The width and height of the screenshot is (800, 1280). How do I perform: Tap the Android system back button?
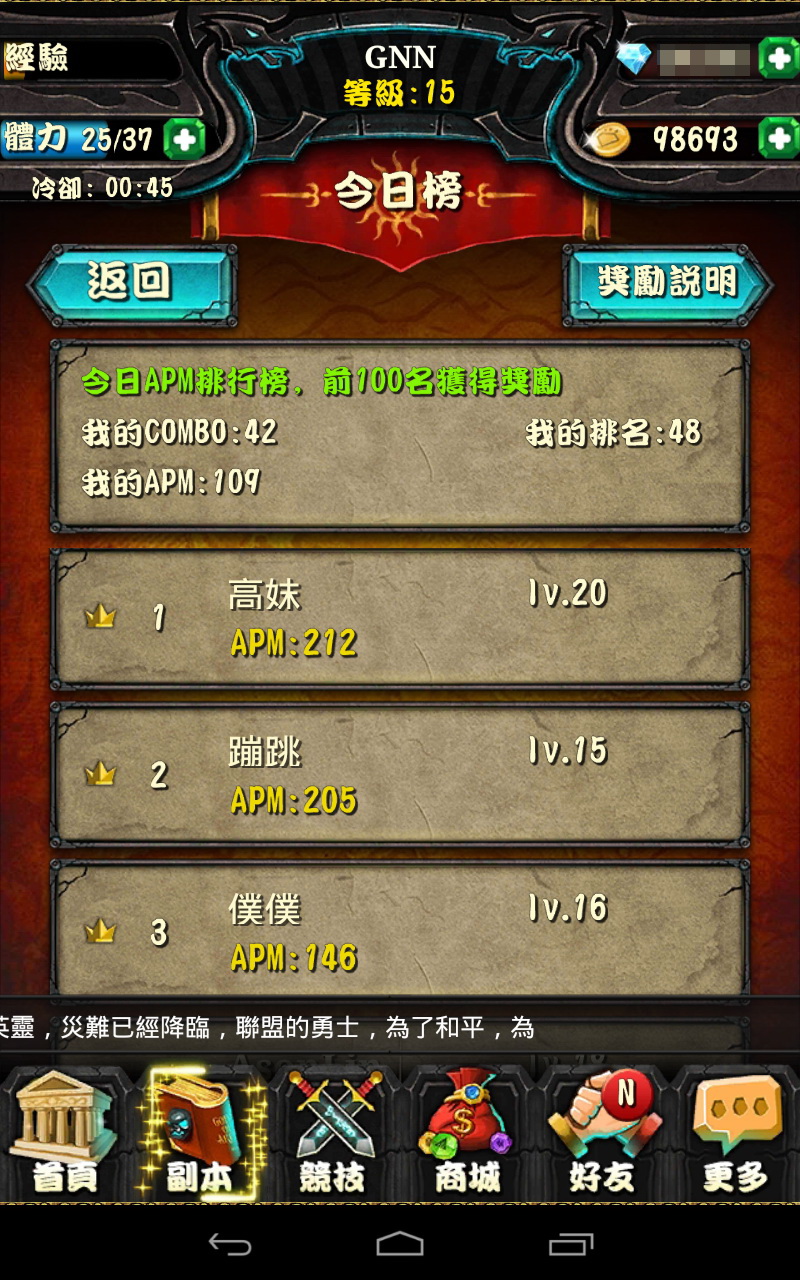(229, 1244)
